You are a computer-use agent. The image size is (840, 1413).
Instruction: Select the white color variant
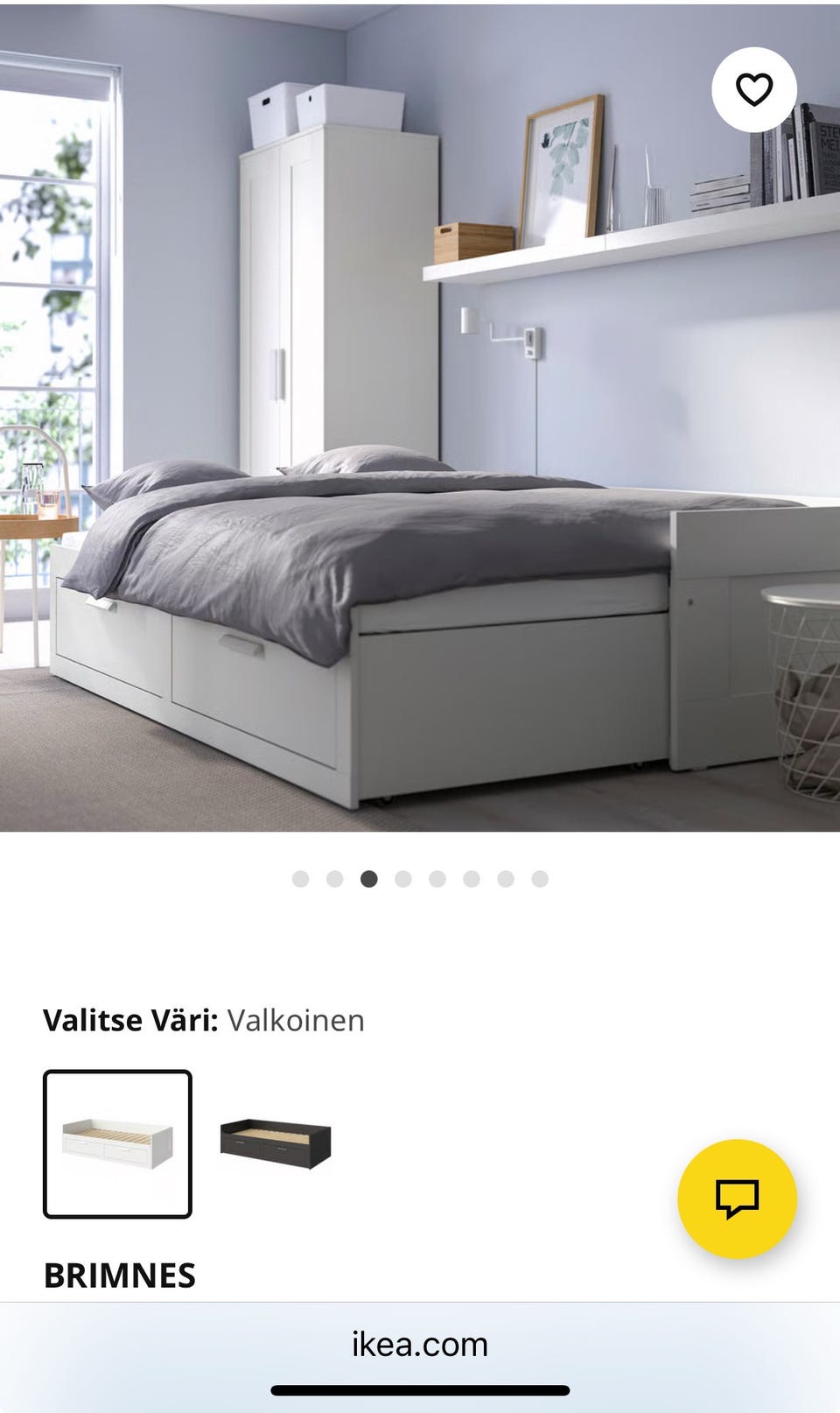tap(117, 1143)
